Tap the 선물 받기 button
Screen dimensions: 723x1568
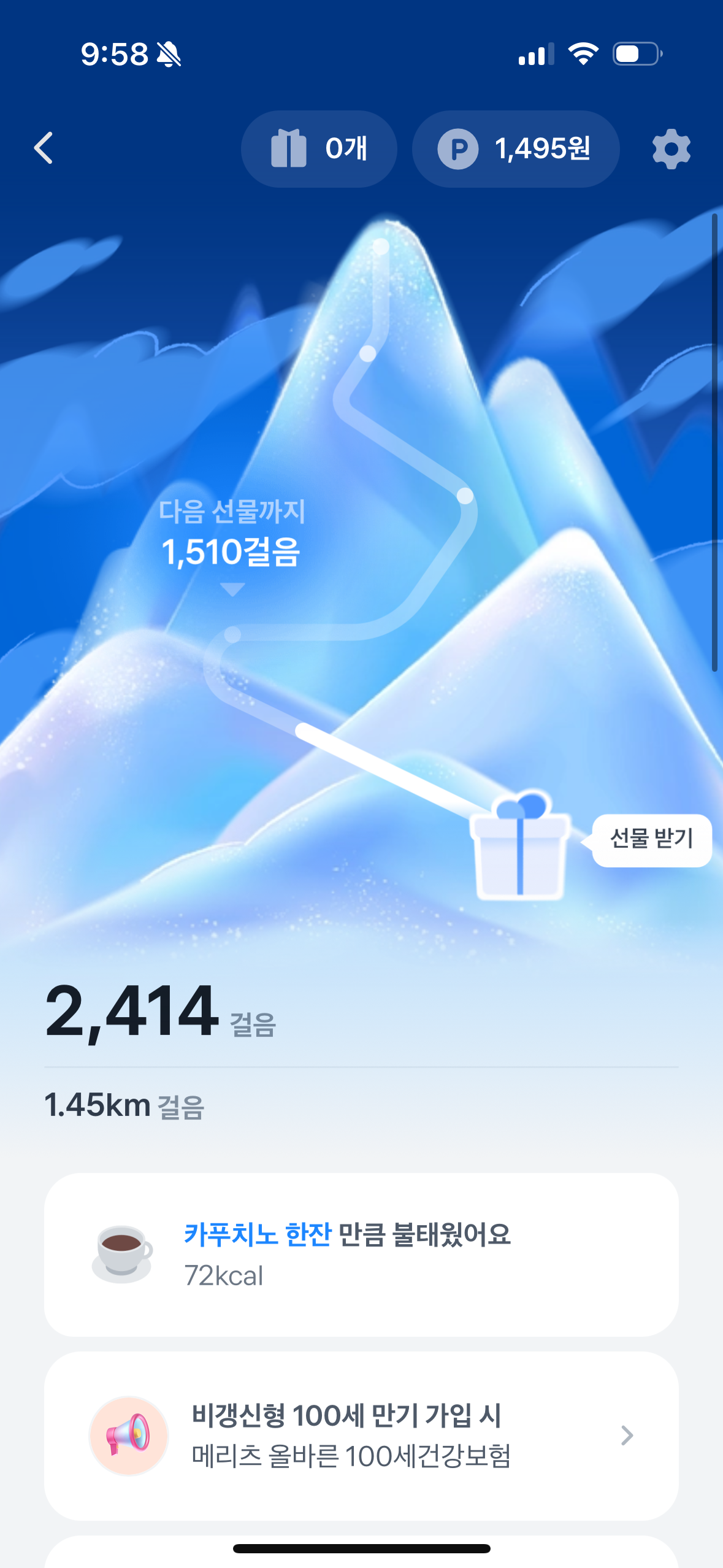click(651, 839)
